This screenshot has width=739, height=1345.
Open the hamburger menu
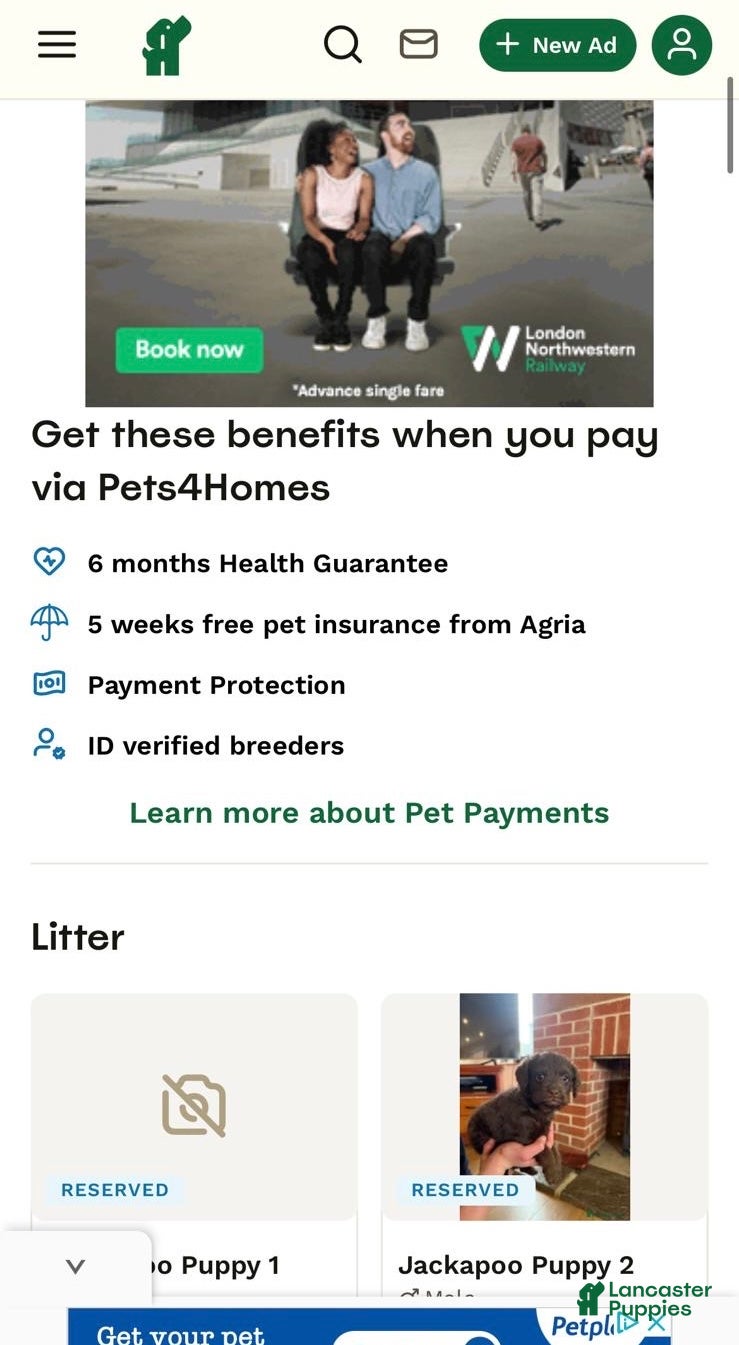[x=57, y=45]
